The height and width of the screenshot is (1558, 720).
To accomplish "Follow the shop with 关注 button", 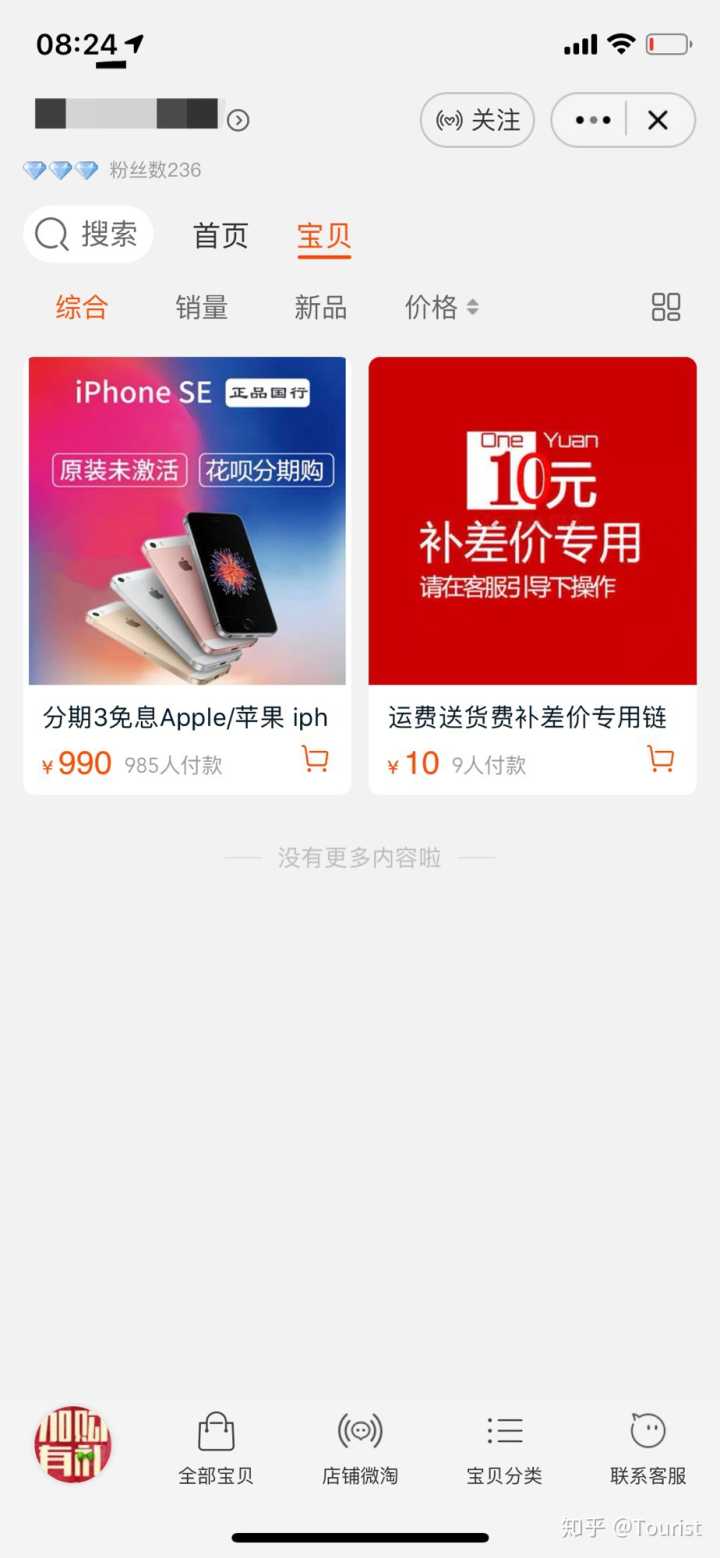I will click(x=477, y=120).
